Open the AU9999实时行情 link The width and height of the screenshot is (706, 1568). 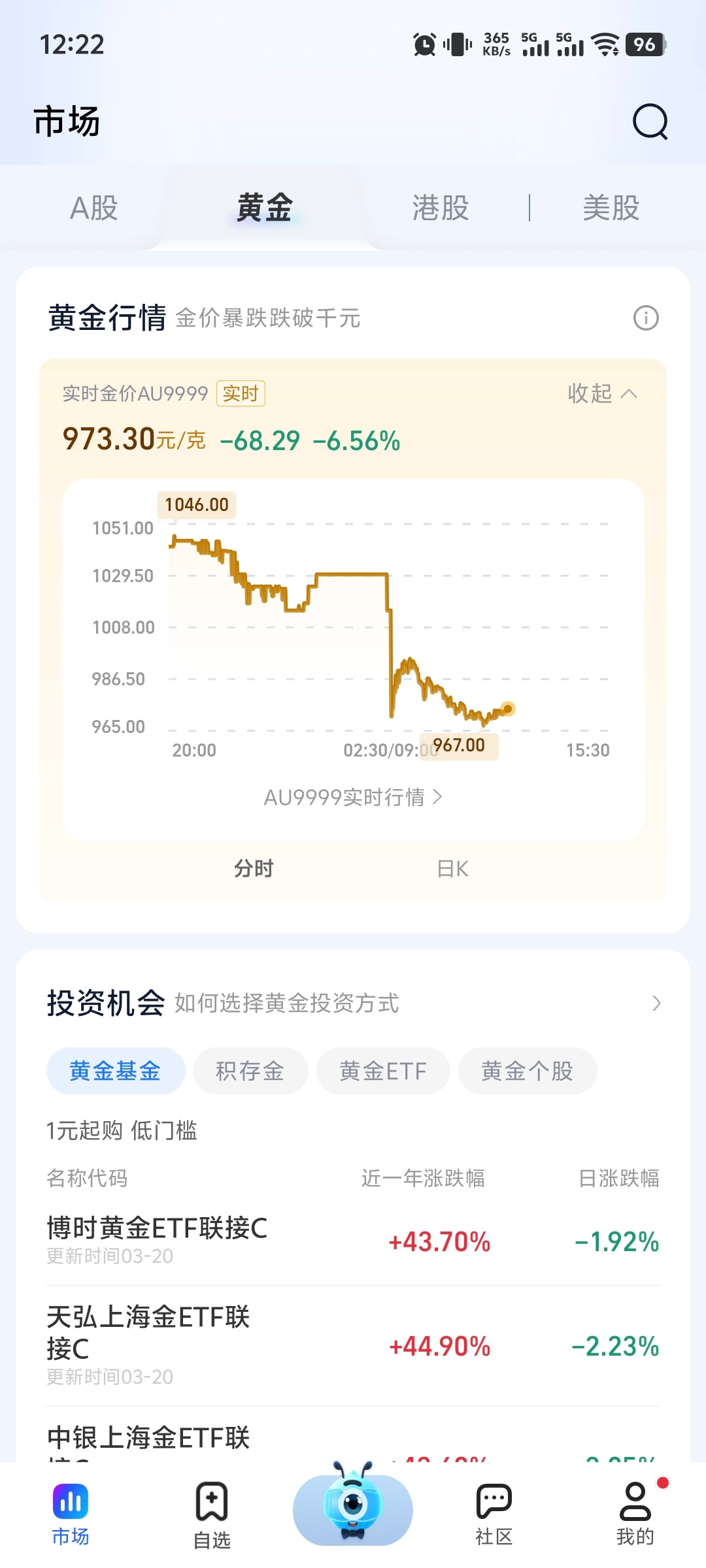coord(353,797)
